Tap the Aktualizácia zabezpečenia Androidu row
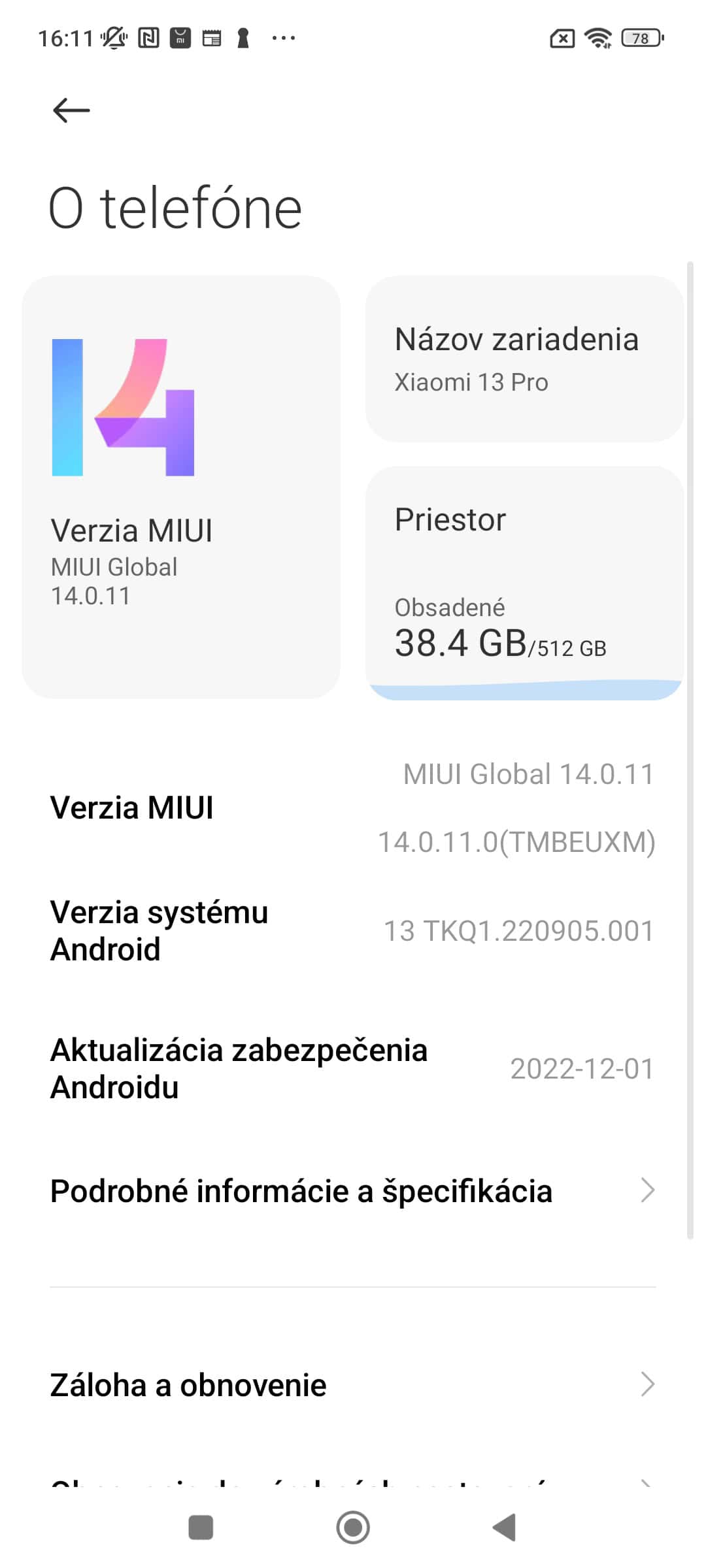Image resolution: width=706 pixels, height=1568 pixels. tap(353, 1069)
